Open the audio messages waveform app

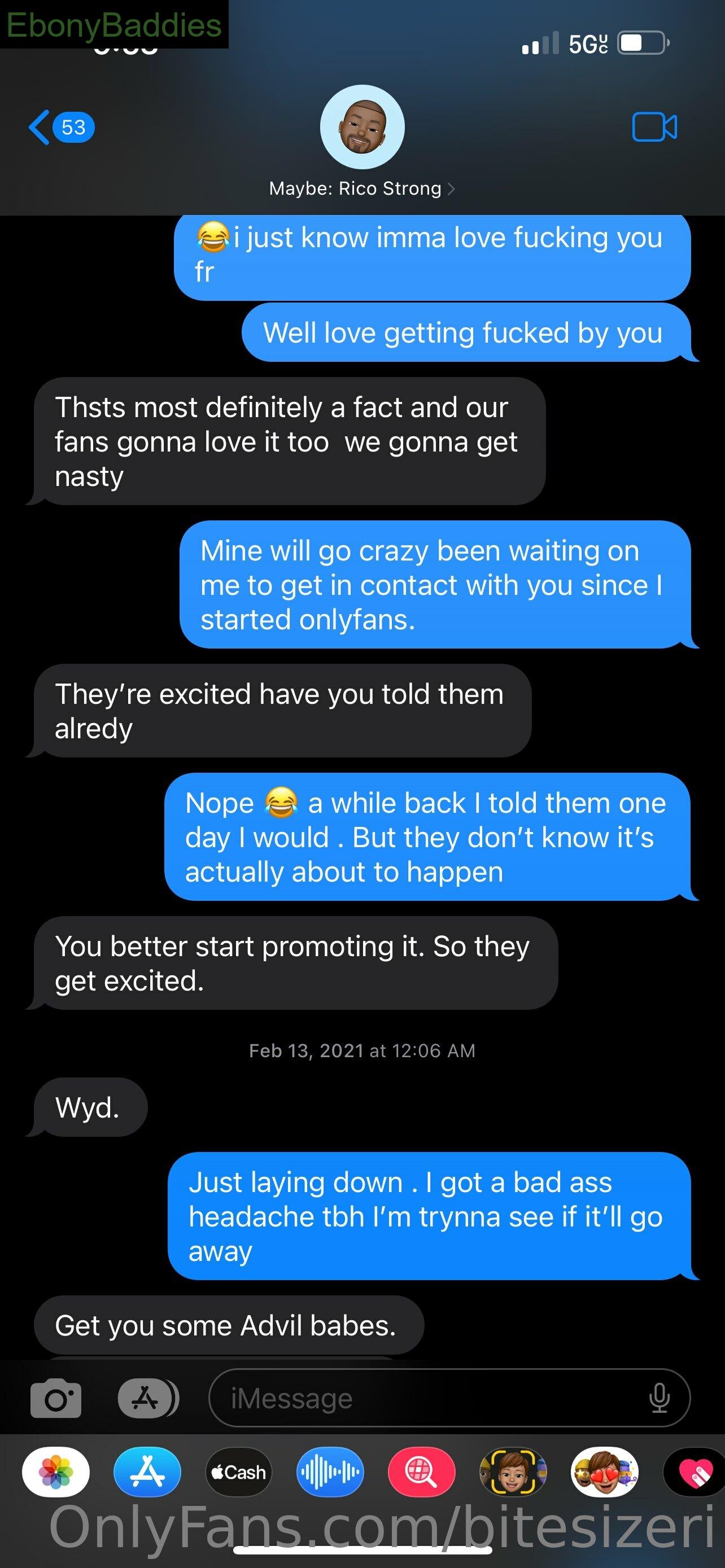point(330,1472)
